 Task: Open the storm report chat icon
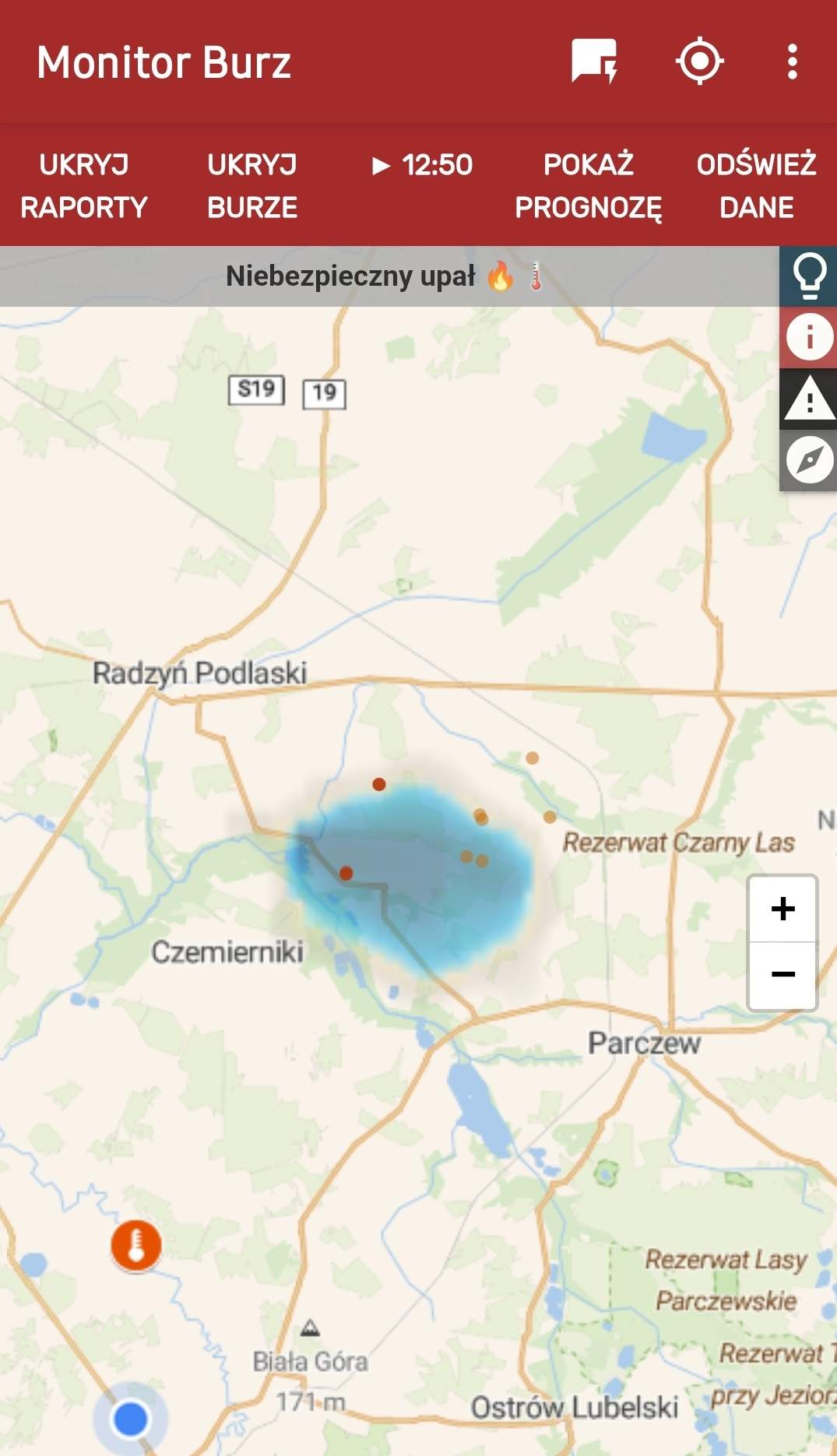click(595, 62)
